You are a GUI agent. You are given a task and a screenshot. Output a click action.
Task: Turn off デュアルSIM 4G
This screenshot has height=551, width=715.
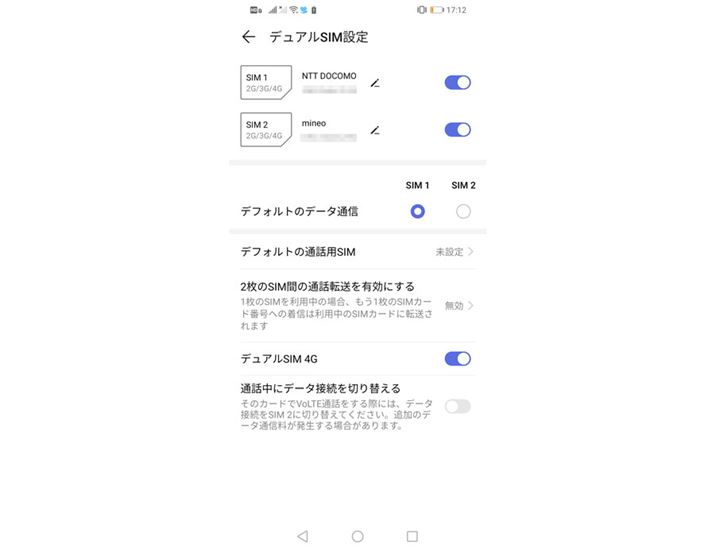pos(457,358)
